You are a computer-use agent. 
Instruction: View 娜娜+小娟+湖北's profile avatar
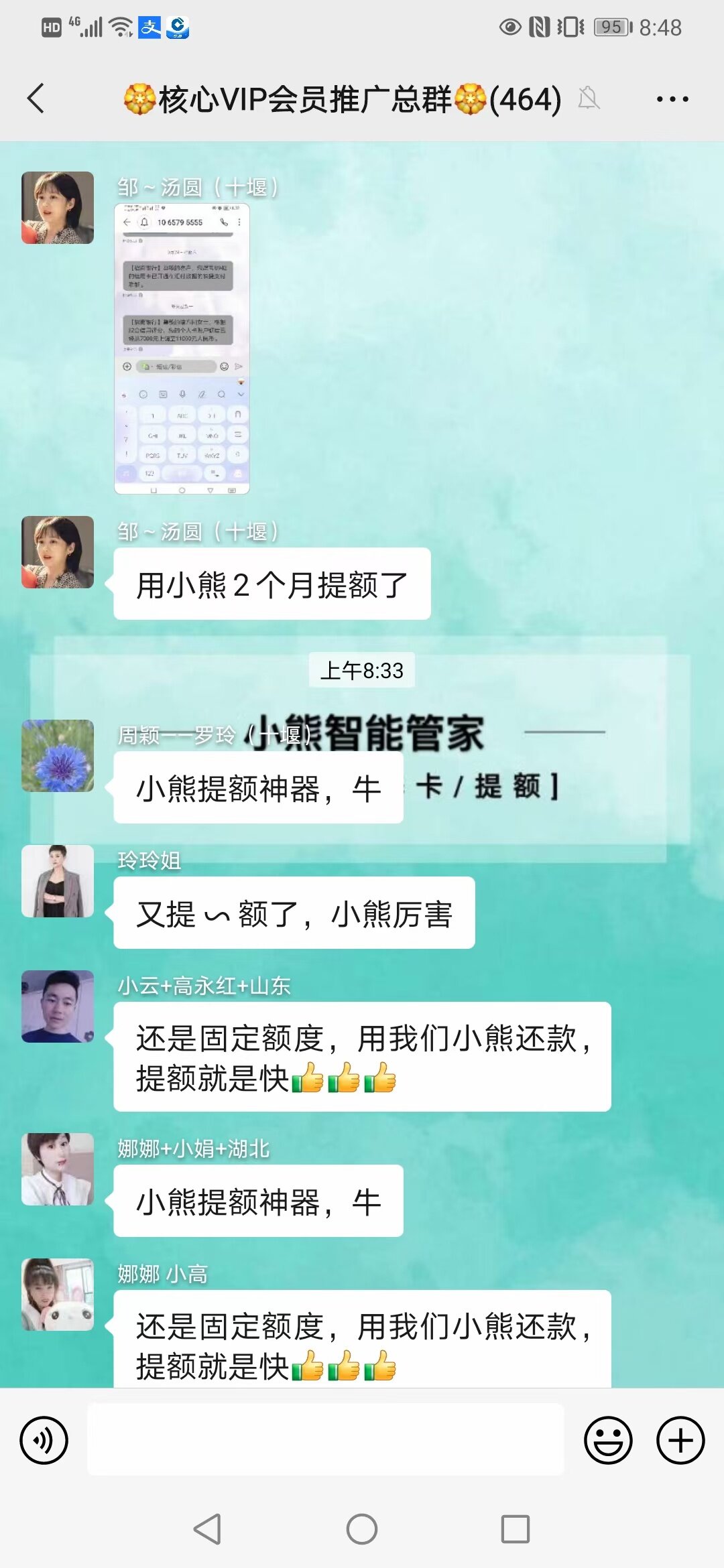(x=58, y=1169)
